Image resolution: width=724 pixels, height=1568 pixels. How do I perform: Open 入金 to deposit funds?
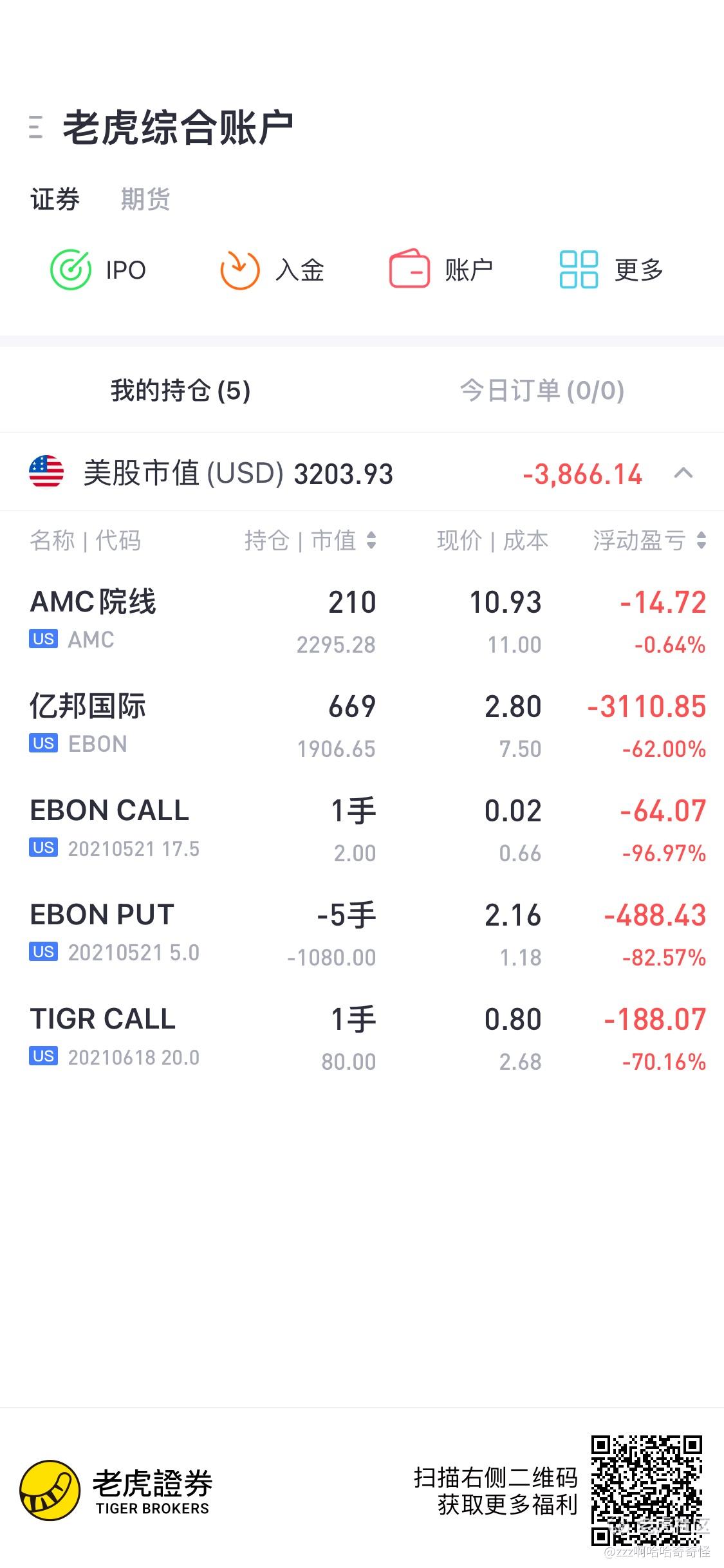coord(272,270)
